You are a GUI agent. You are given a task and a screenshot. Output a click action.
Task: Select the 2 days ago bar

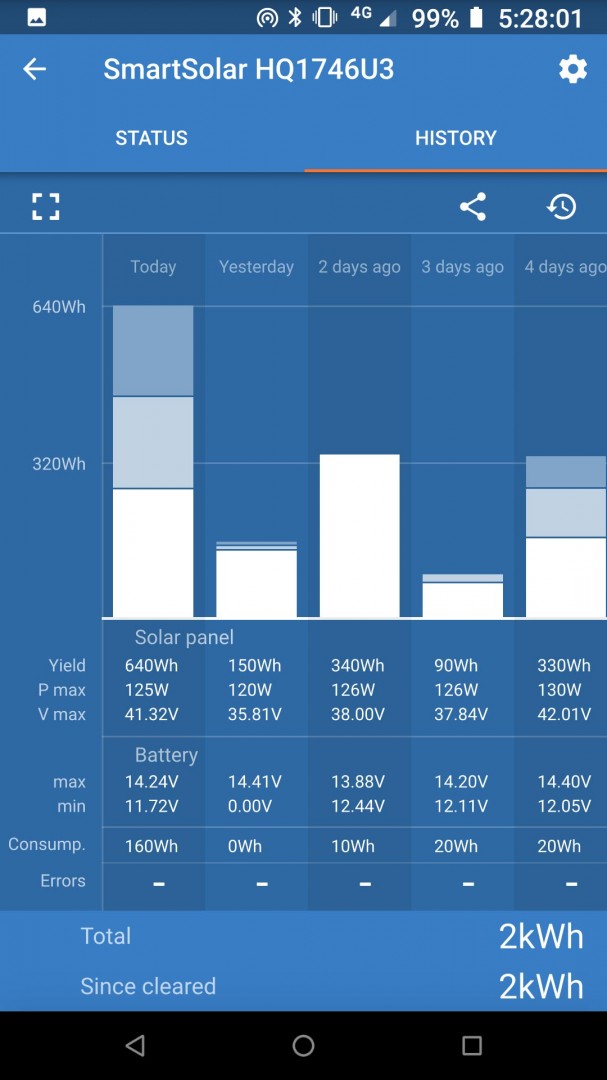(359, 536)
